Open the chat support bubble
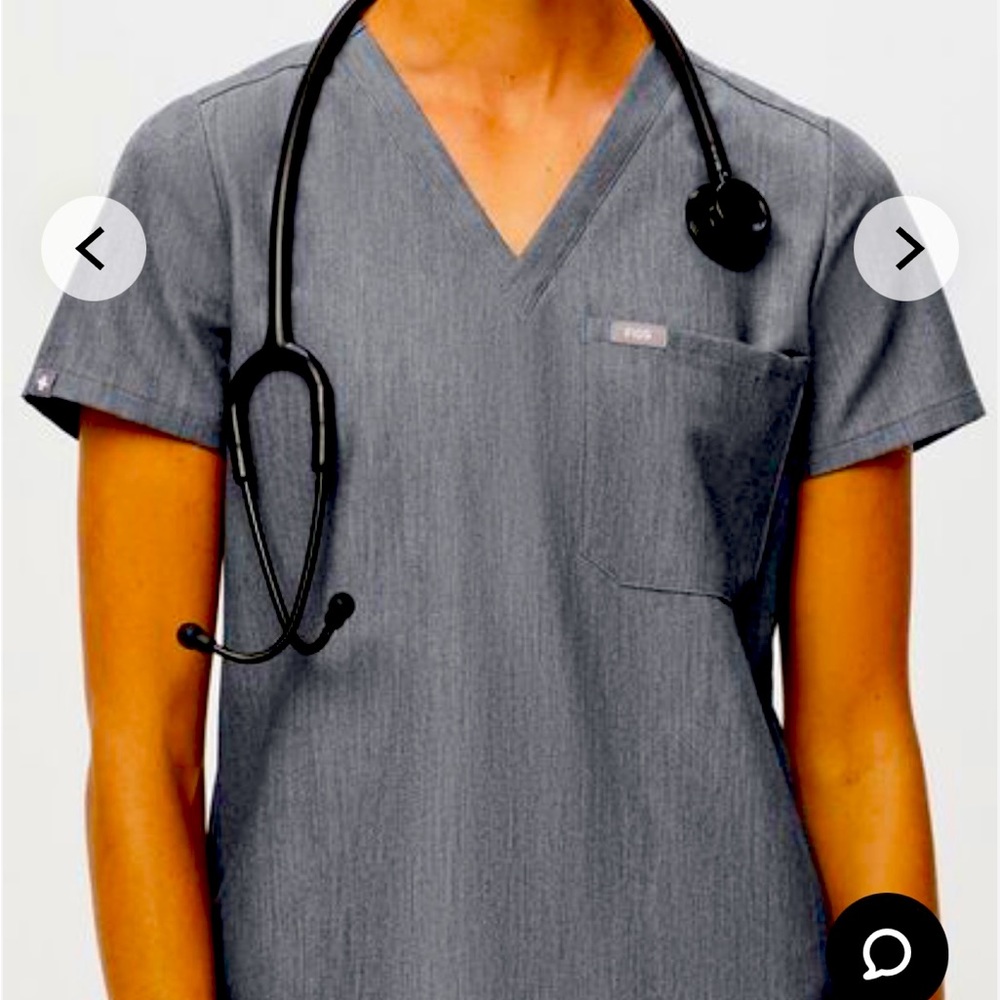1000x1000 pixels. coord(886,951)
